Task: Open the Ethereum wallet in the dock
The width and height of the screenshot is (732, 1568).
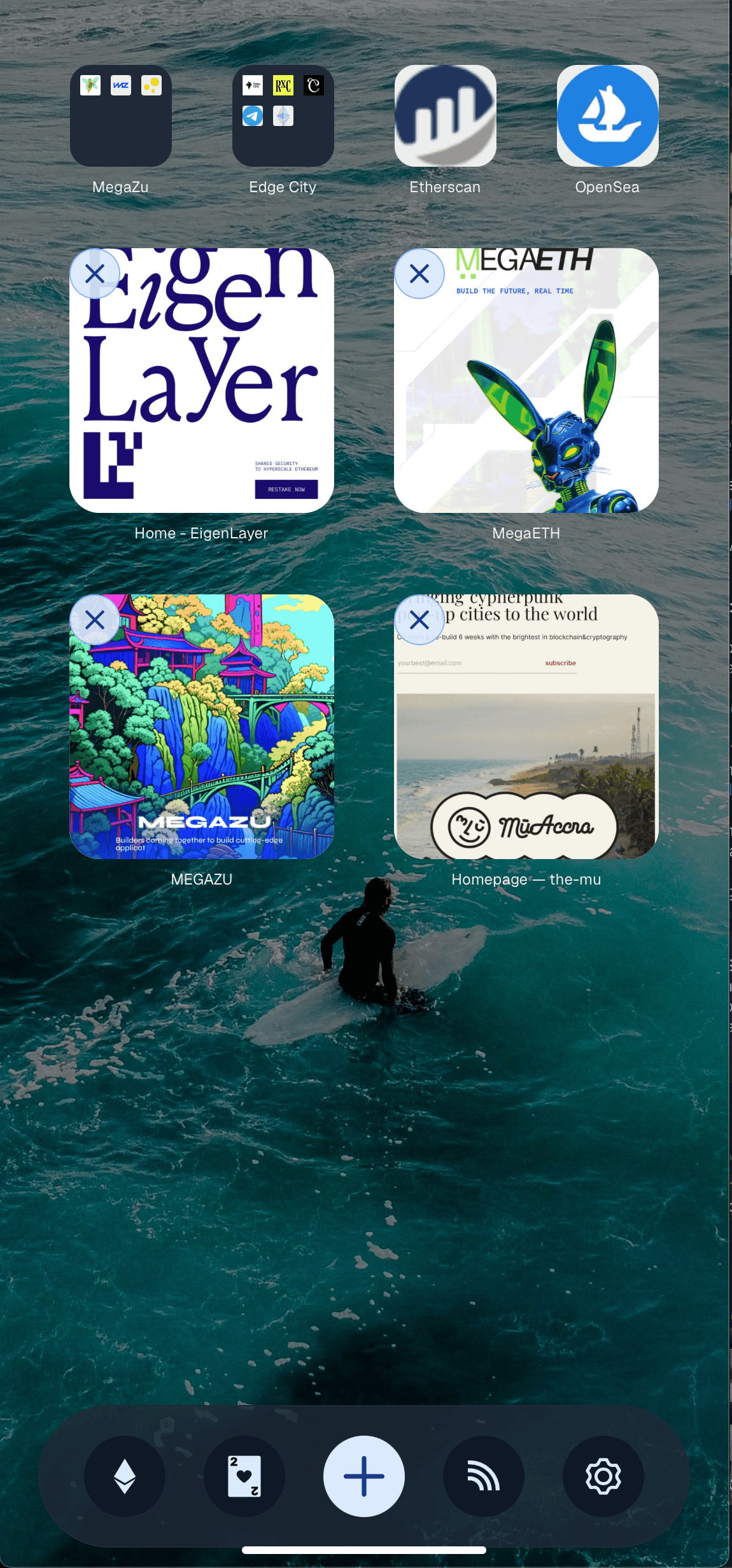Action: pos(125,1476)
